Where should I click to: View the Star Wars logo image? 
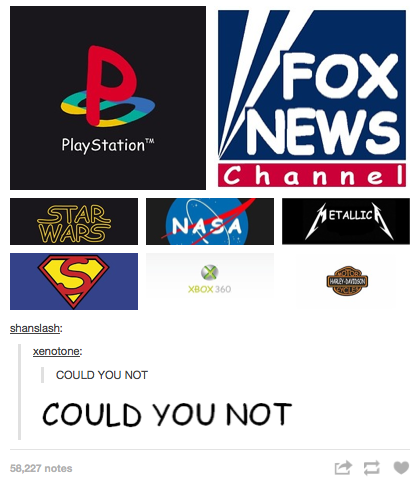pos(74,221)
